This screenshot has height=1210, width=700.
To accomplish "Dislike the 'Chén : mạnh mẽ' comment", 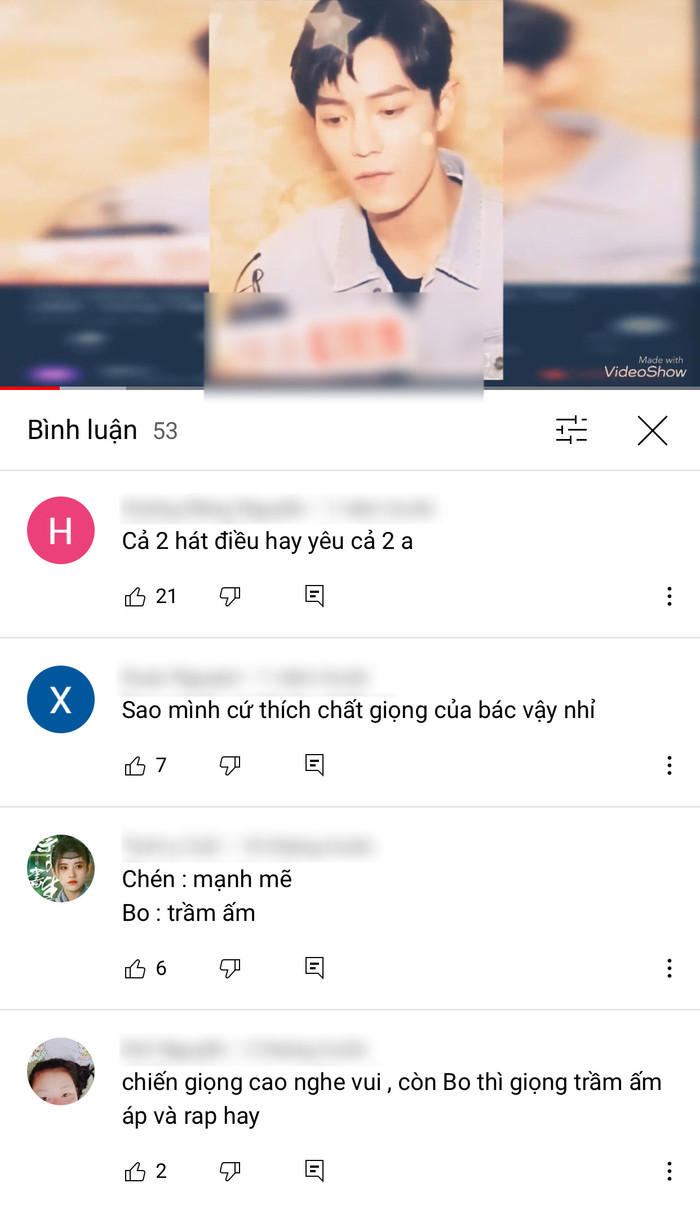I will point(230,968).
